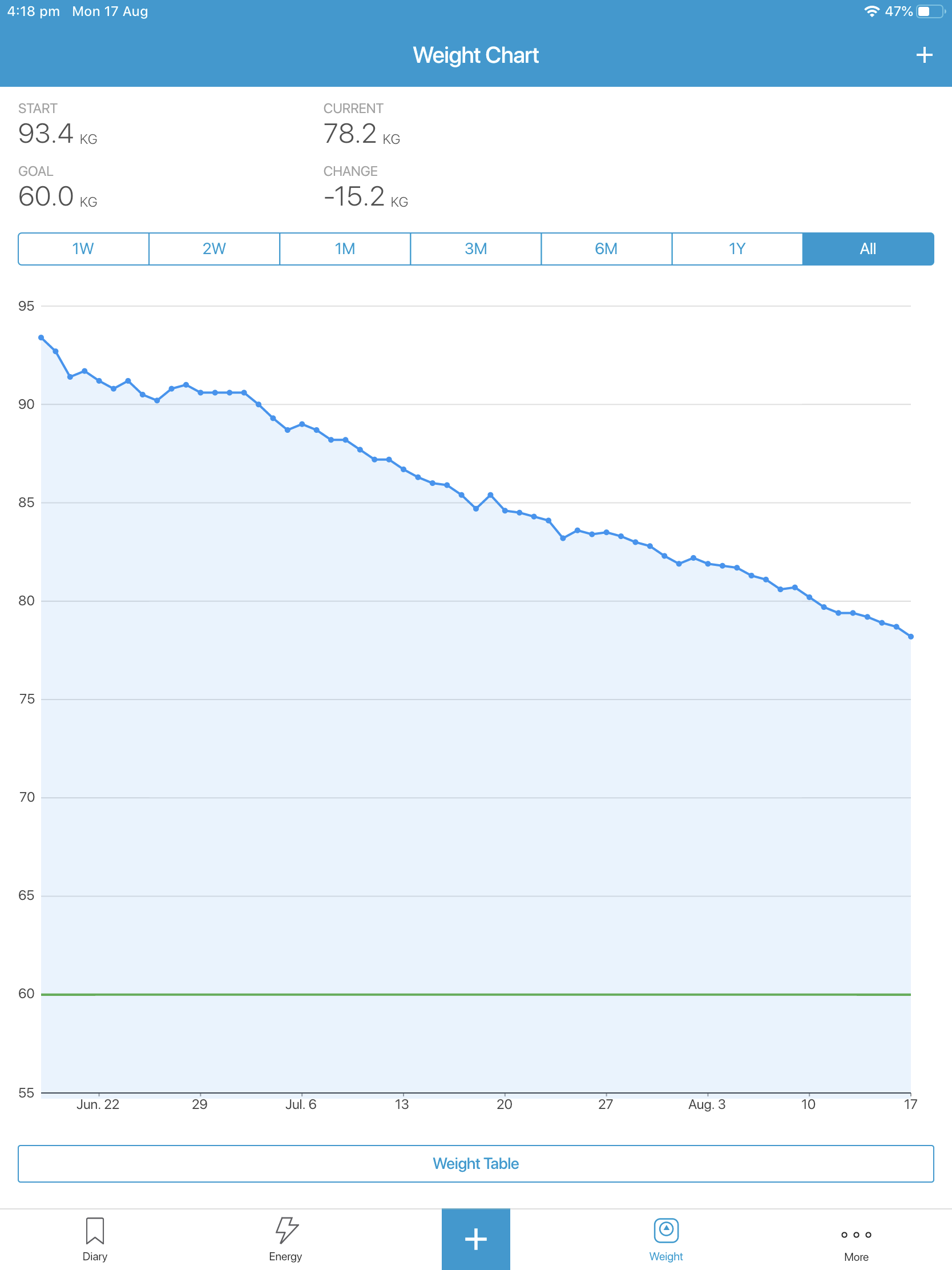The width and height of the screenshot is (952, 1270).
Task: Switch chart range to 1W
Action: (83, 248)
